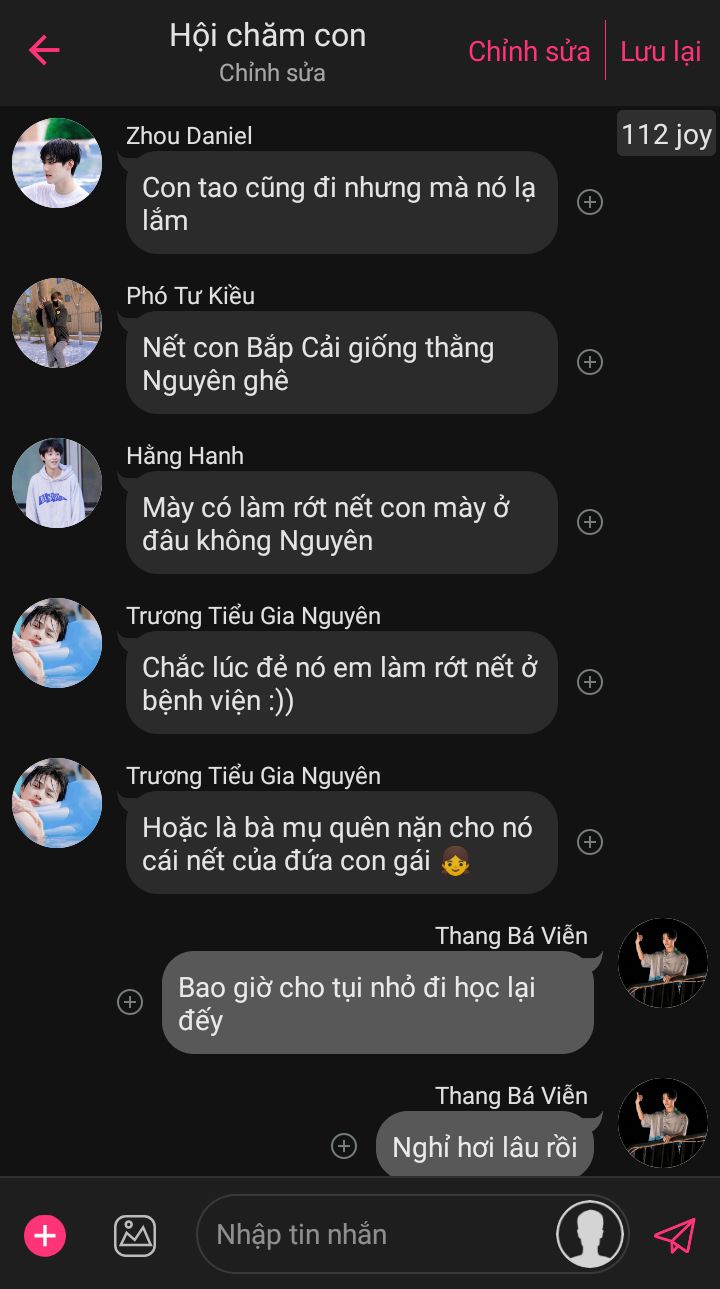Tap plus icon beside the "đứa con gái" message
This screenshot has height=1289, width=720.
pos(590,842)
